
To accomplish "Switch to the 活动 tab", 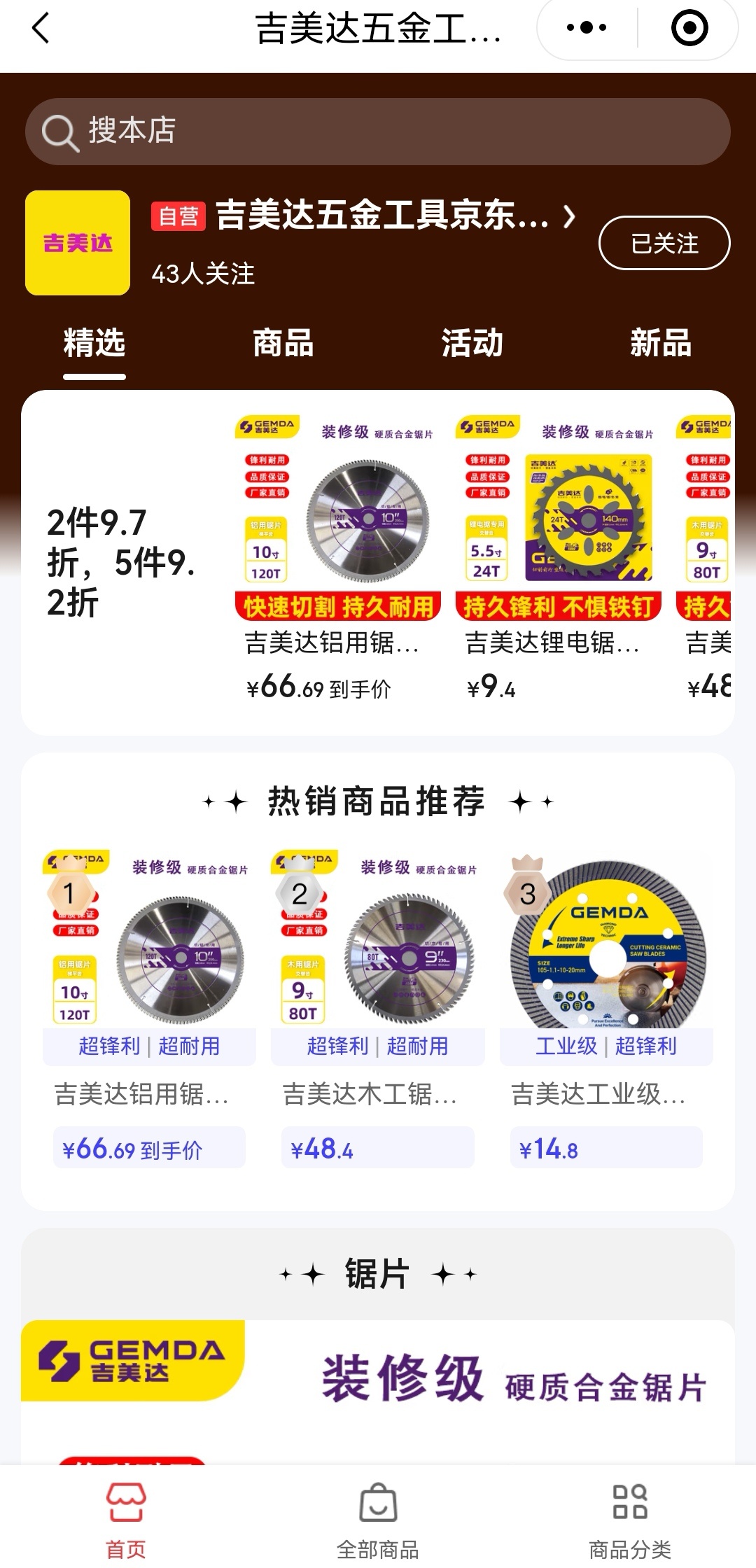I will pos(472,343).
